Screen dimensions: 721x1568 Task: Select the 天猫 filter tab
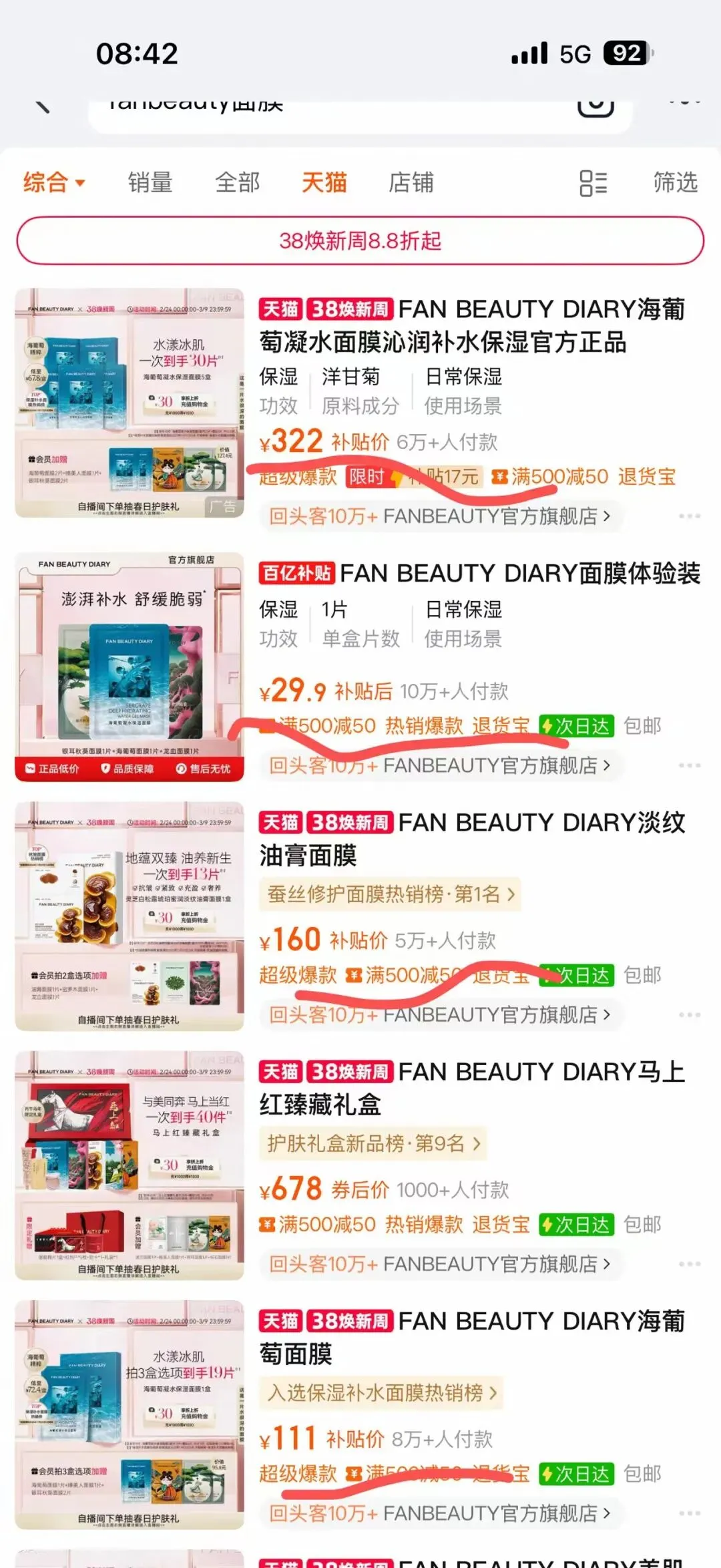324,182
